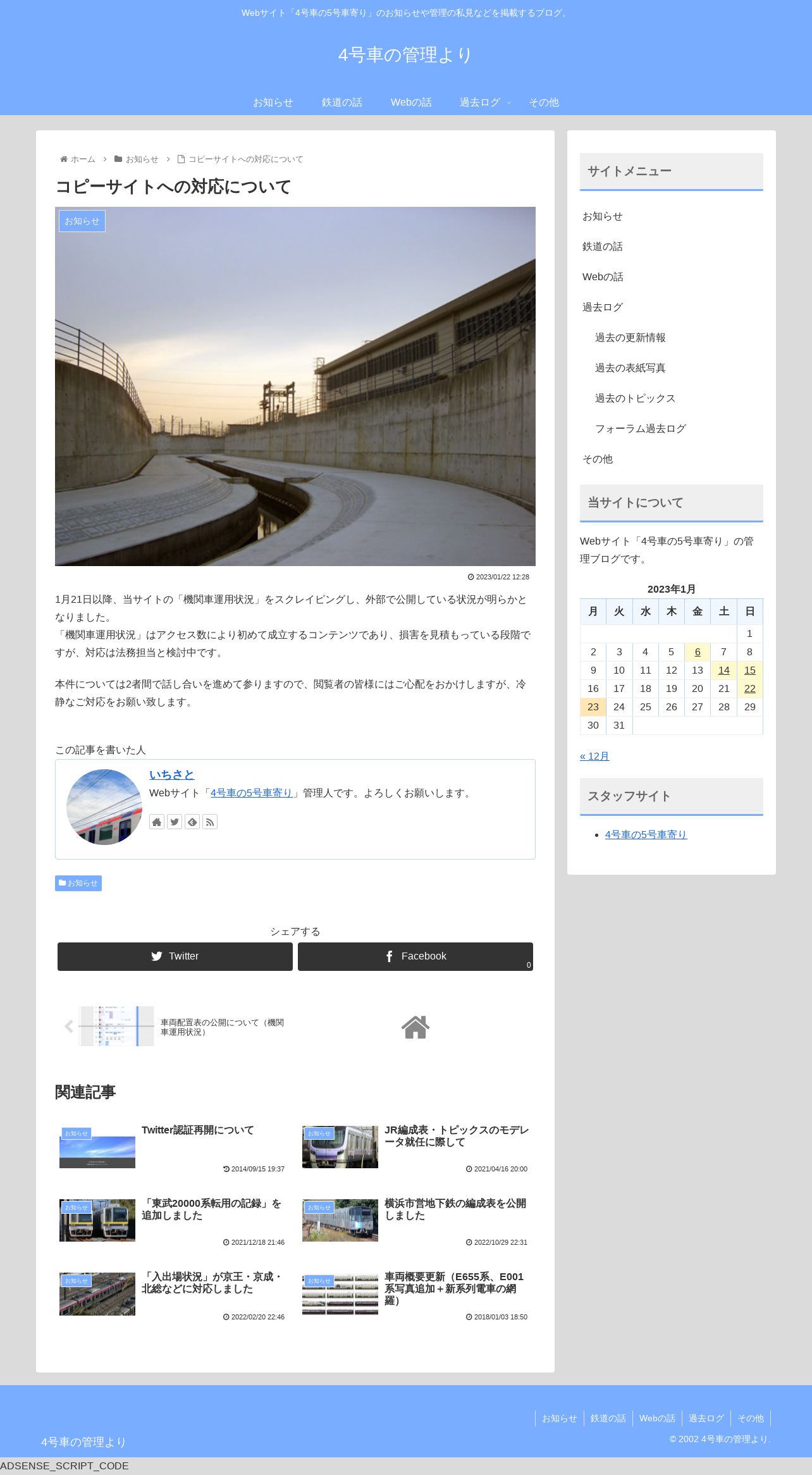This screenshot has width=812, height=1475.
Task: Open calendar date 14
Action: pos(723,670)
